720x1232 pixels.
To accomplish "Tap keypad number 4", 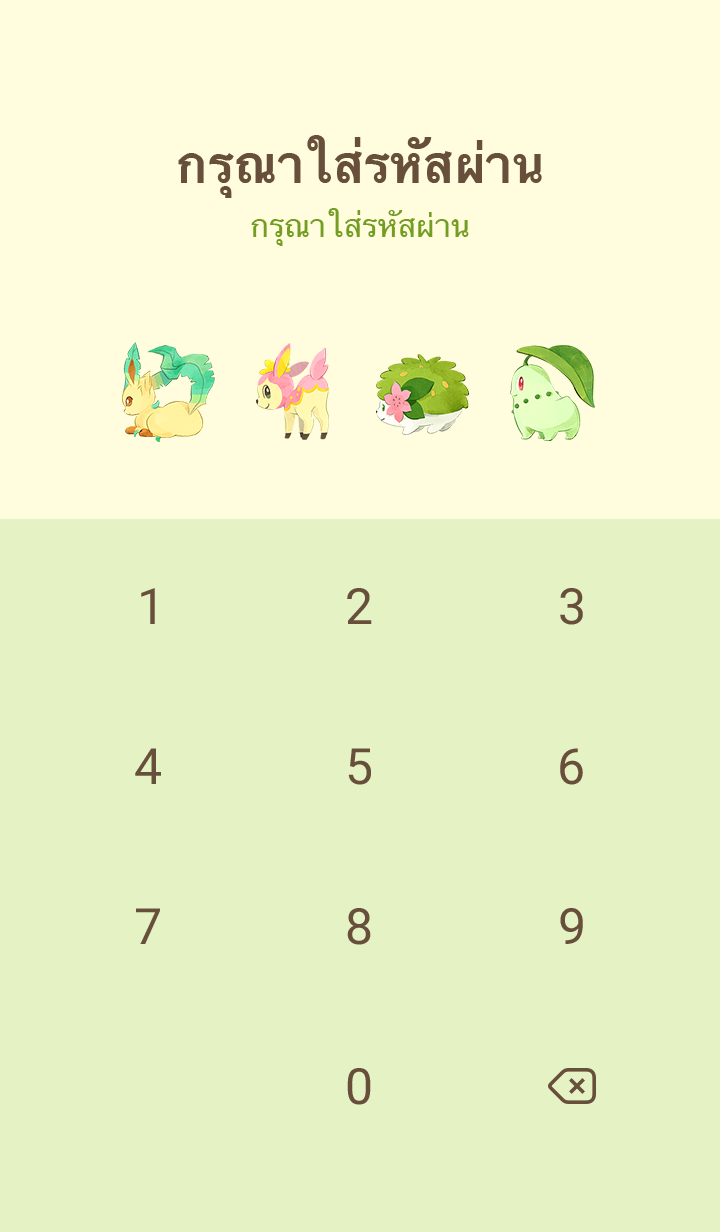I will [x=148, y=767].
